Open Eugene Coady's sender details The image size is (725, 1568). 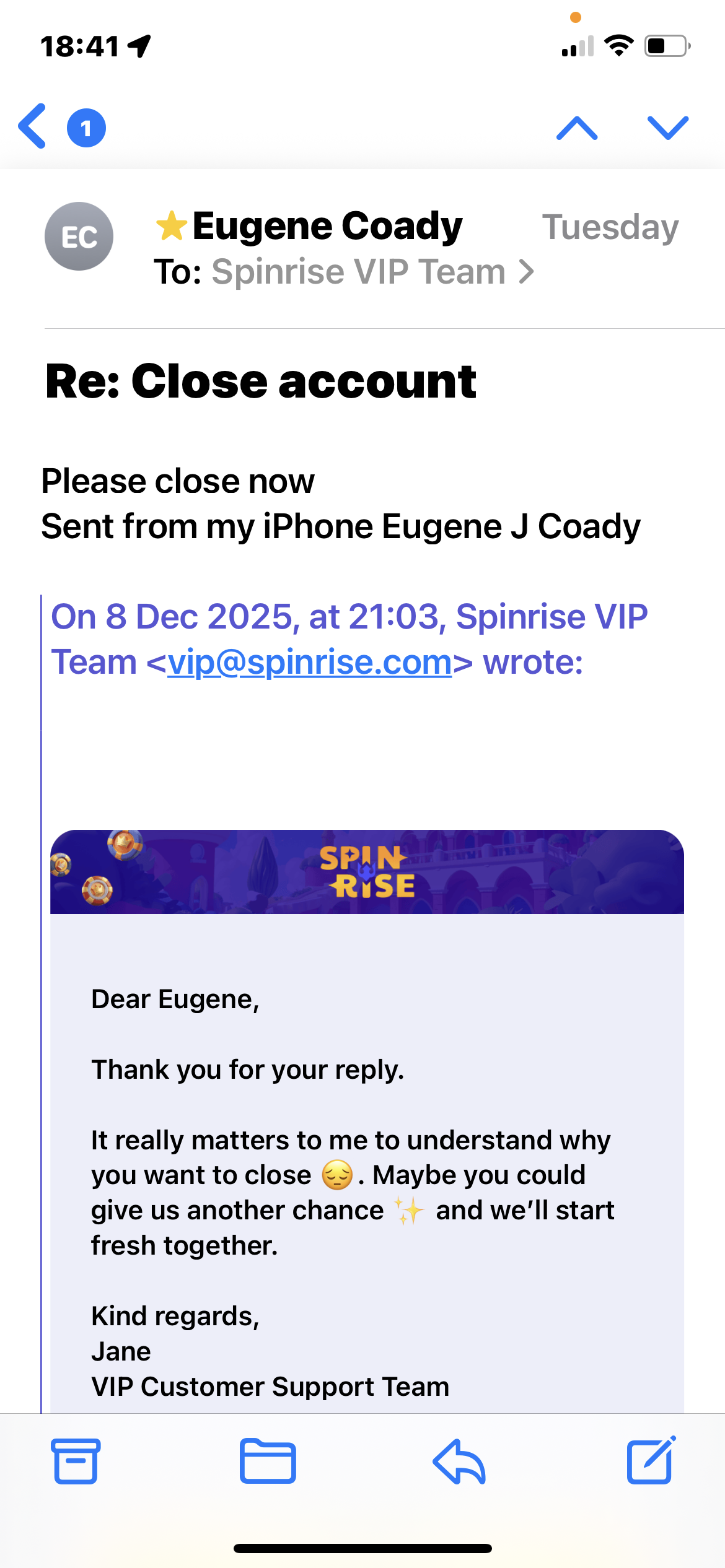click(x=327, y=226)
